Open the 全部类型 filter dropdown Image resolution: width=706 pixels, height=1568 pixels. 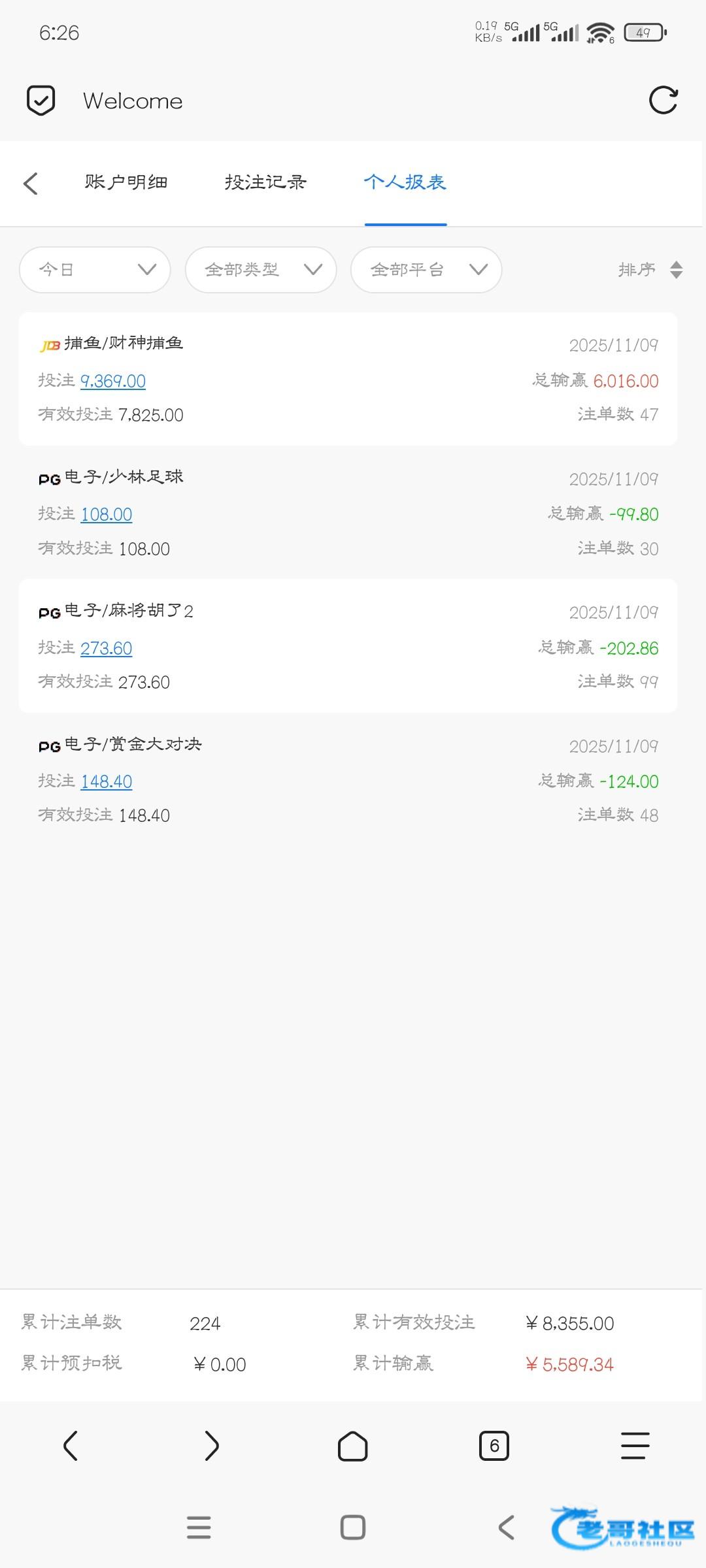(x=261, y=270)
